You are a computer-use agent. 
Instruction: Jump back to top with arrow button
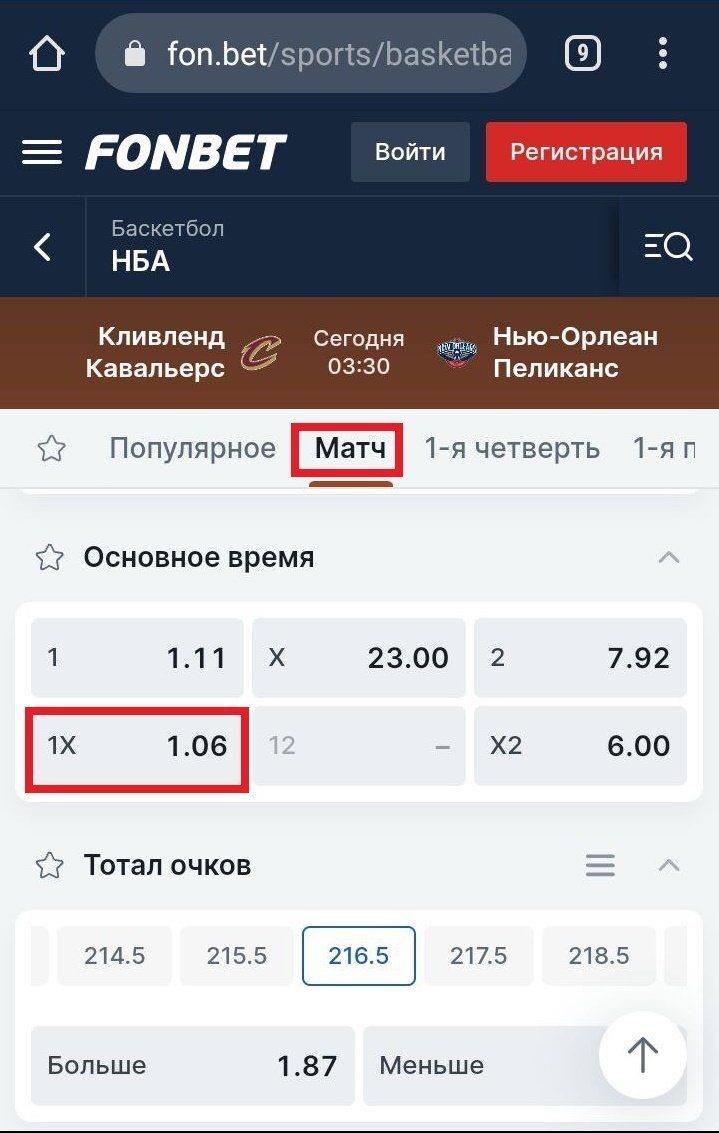coord(642,1053)
